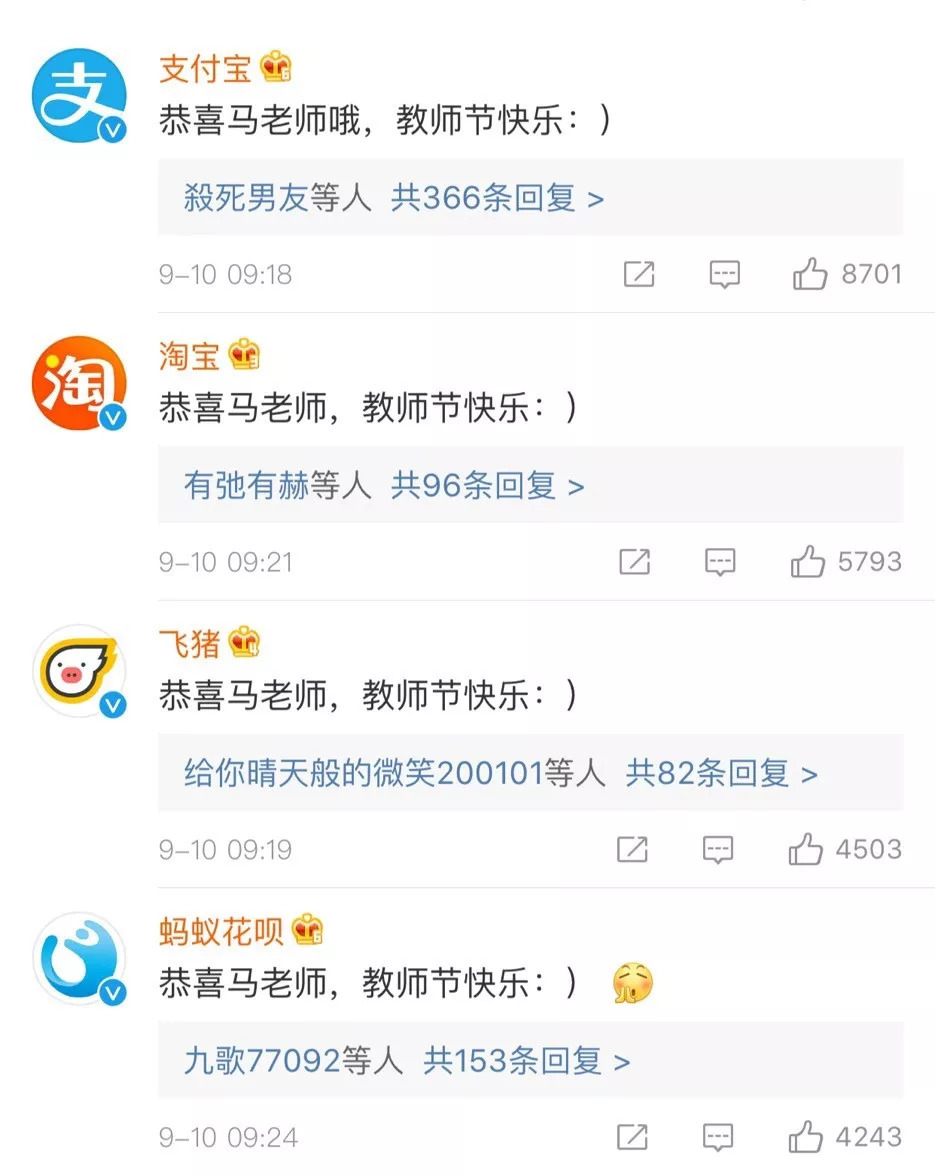Reply to 支付宝's comment
This screenshot has height=1175, width=935.
click(x=724, y=274)
